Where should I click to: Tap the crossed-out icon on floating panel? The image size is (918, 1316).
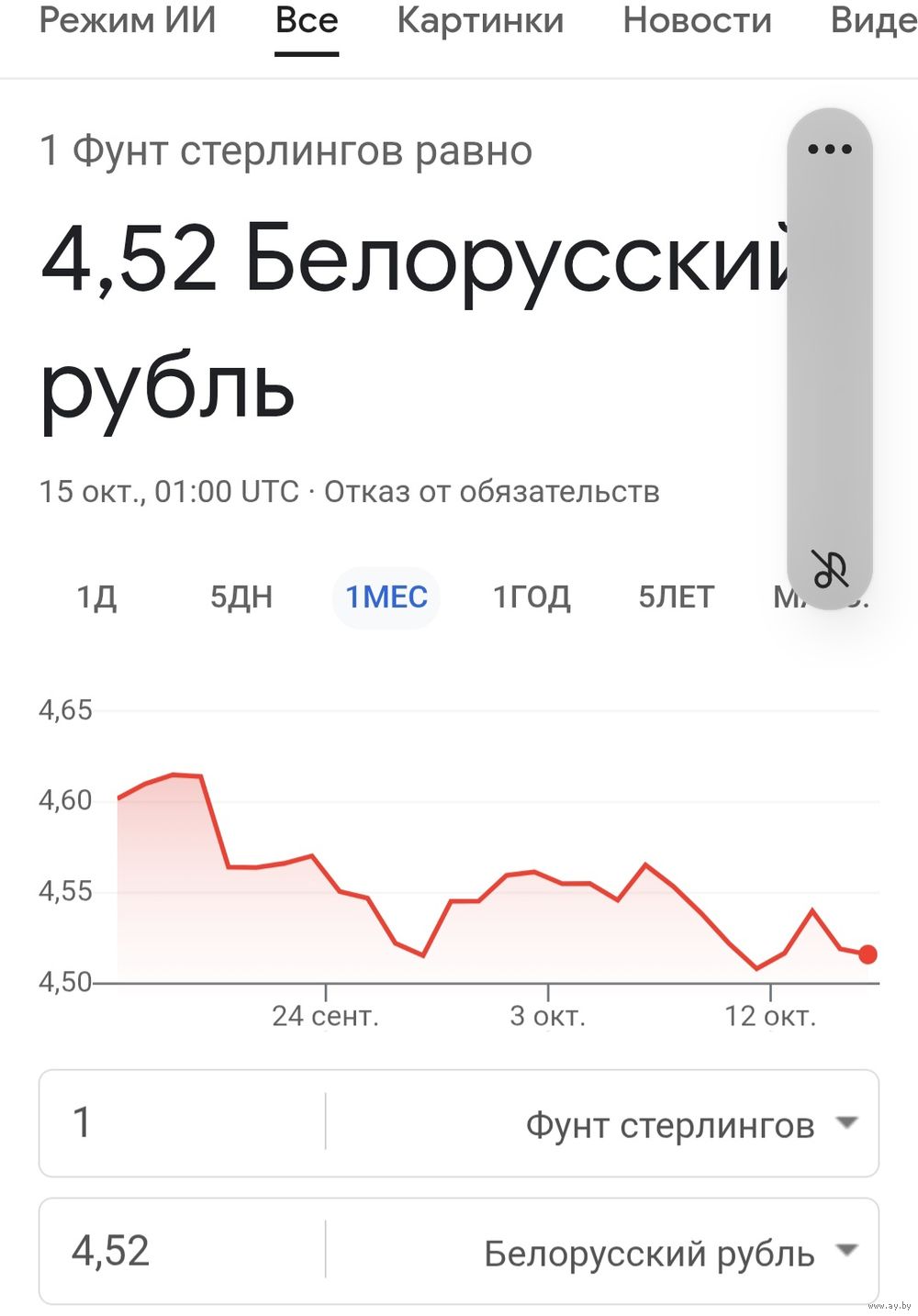[830, 569]
